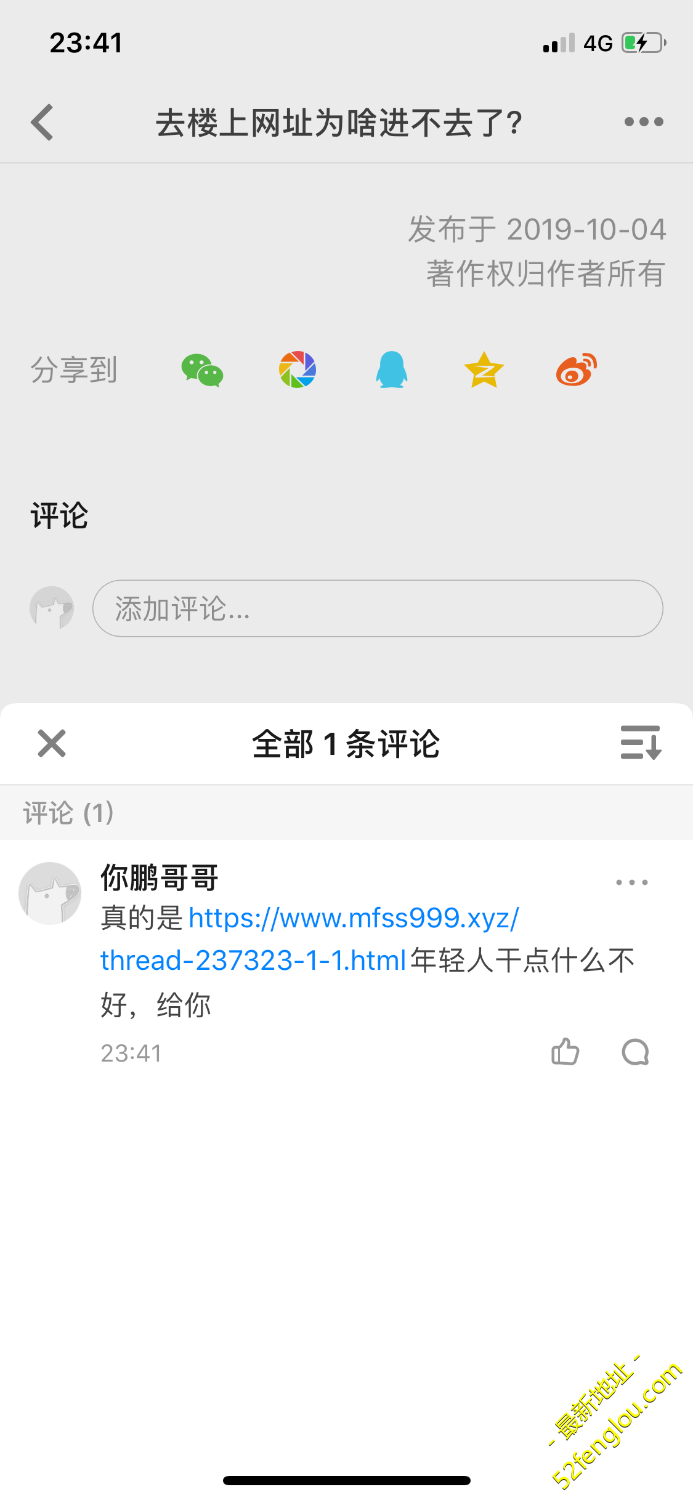Image resolution: width=693 pixels, height=1500 pixels.
Task: Like 你鹏哥哥's comment
Action: [x=565, y=1052]
